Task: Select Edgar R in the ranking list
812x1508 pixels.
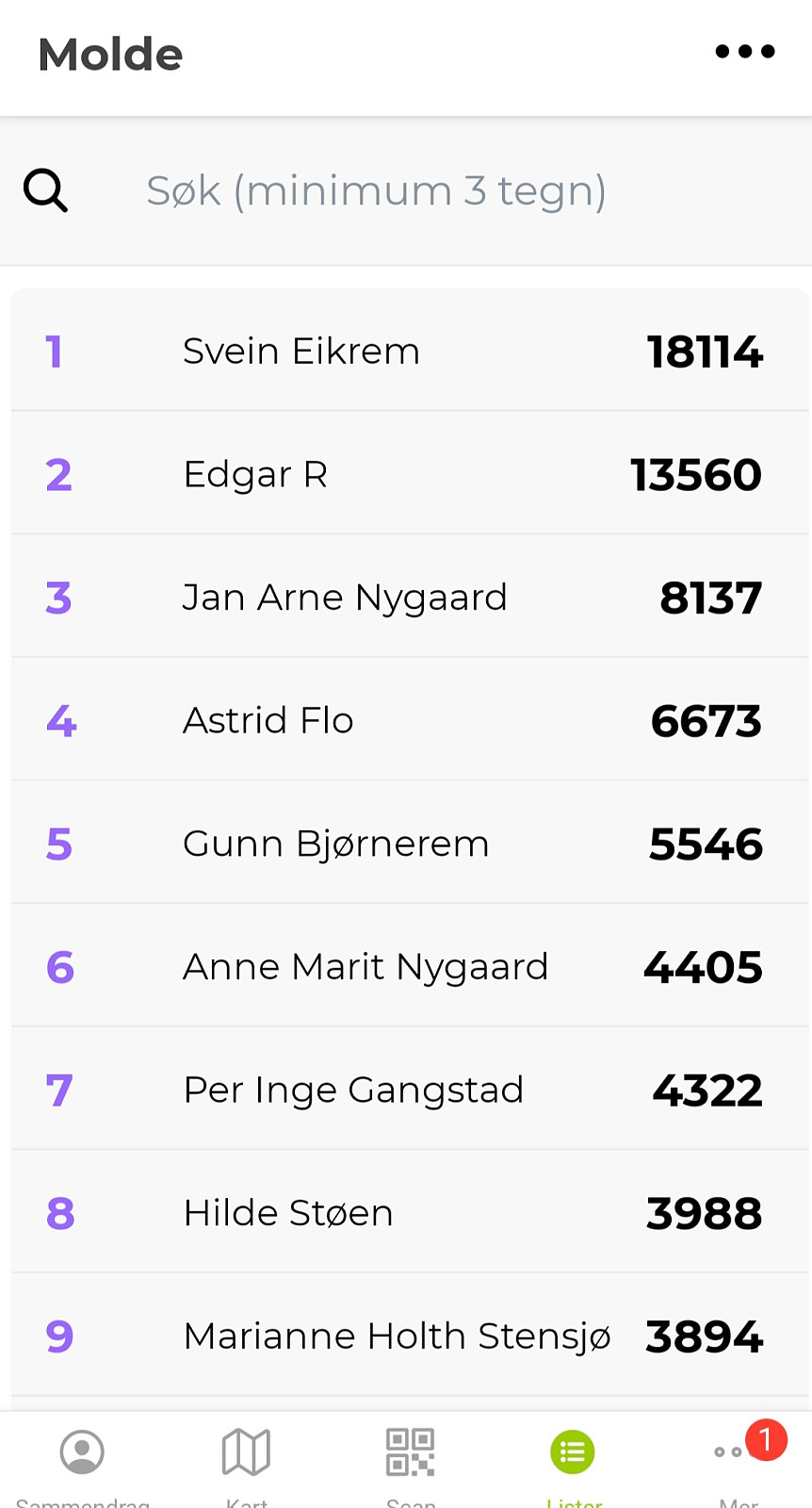Action: [410, 473]
